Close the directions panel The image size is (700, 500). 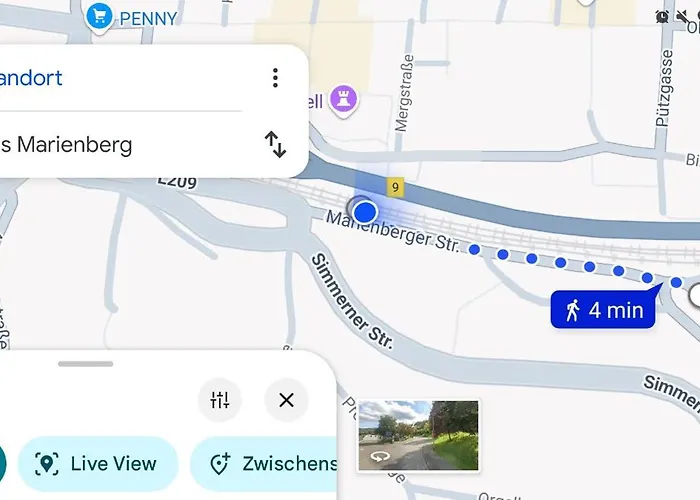click(286, 400)
